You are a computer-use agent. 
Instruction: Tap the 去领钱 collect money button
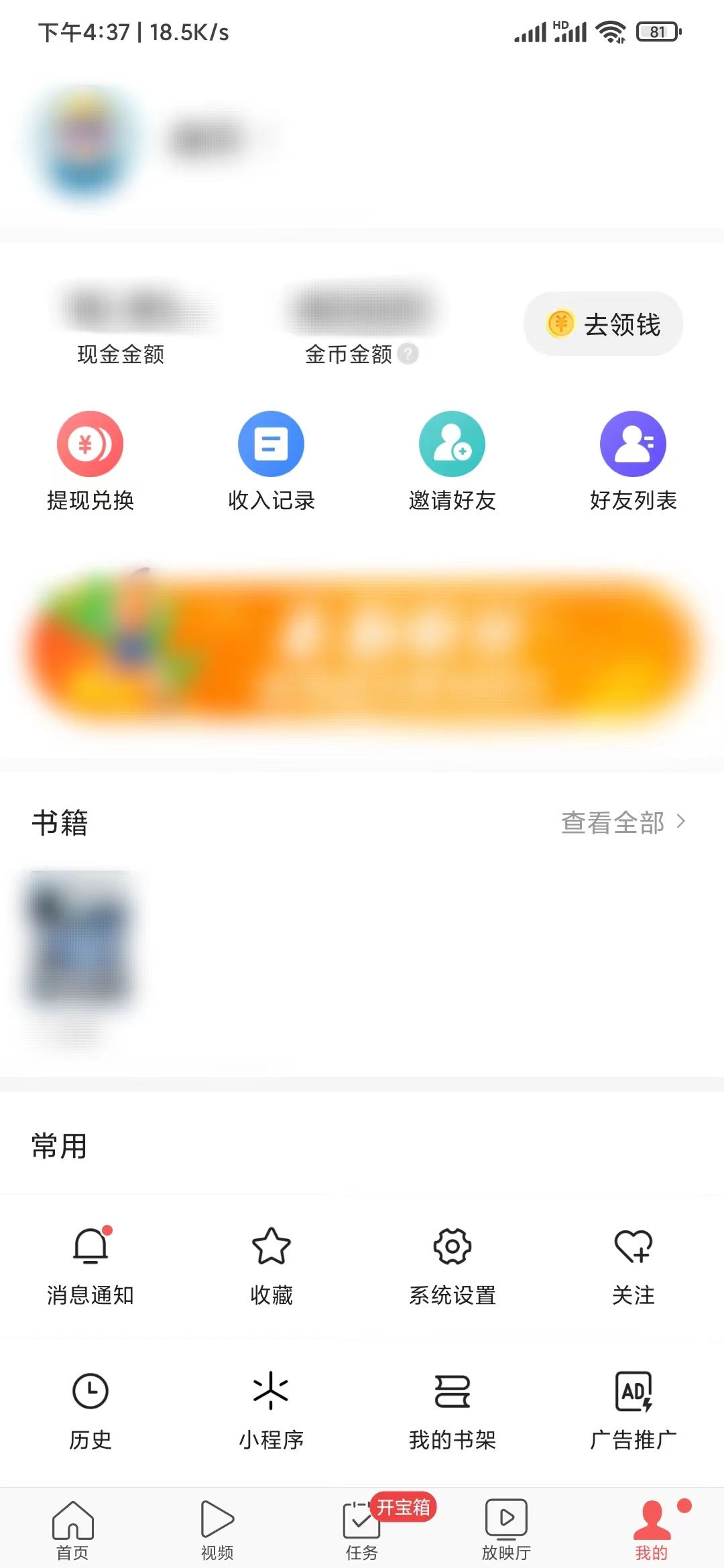[x=603, y=323]
